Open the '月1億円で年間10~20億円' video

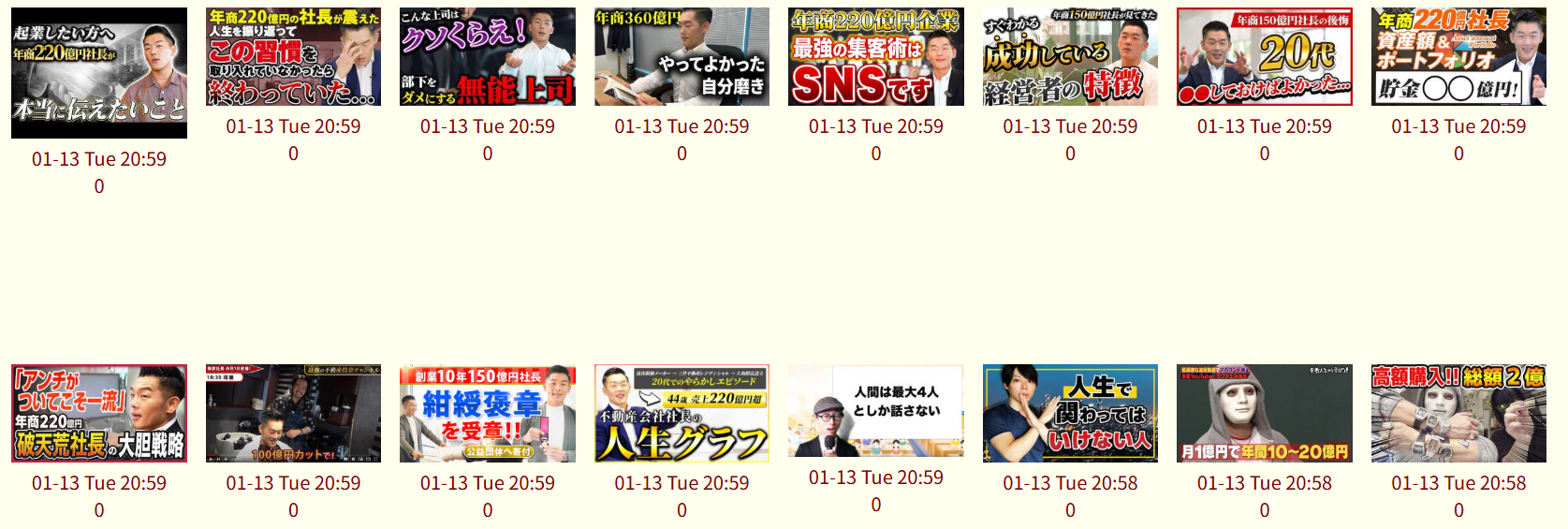pyautogui.click(x=1264, y=413)
